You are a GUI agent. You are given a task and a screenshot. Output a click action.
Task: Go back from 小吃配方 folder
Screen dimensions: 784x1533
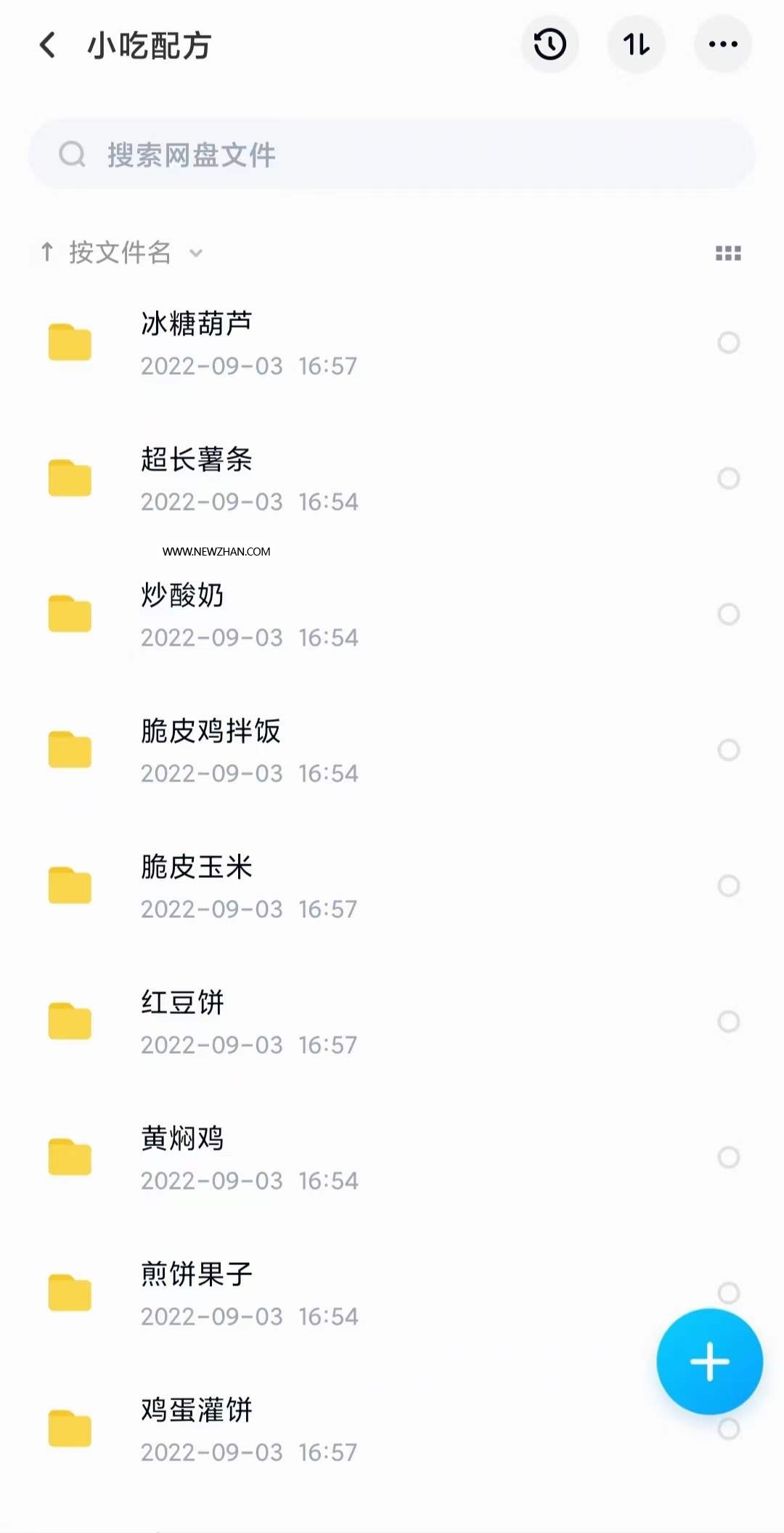[x=48, y=45]
